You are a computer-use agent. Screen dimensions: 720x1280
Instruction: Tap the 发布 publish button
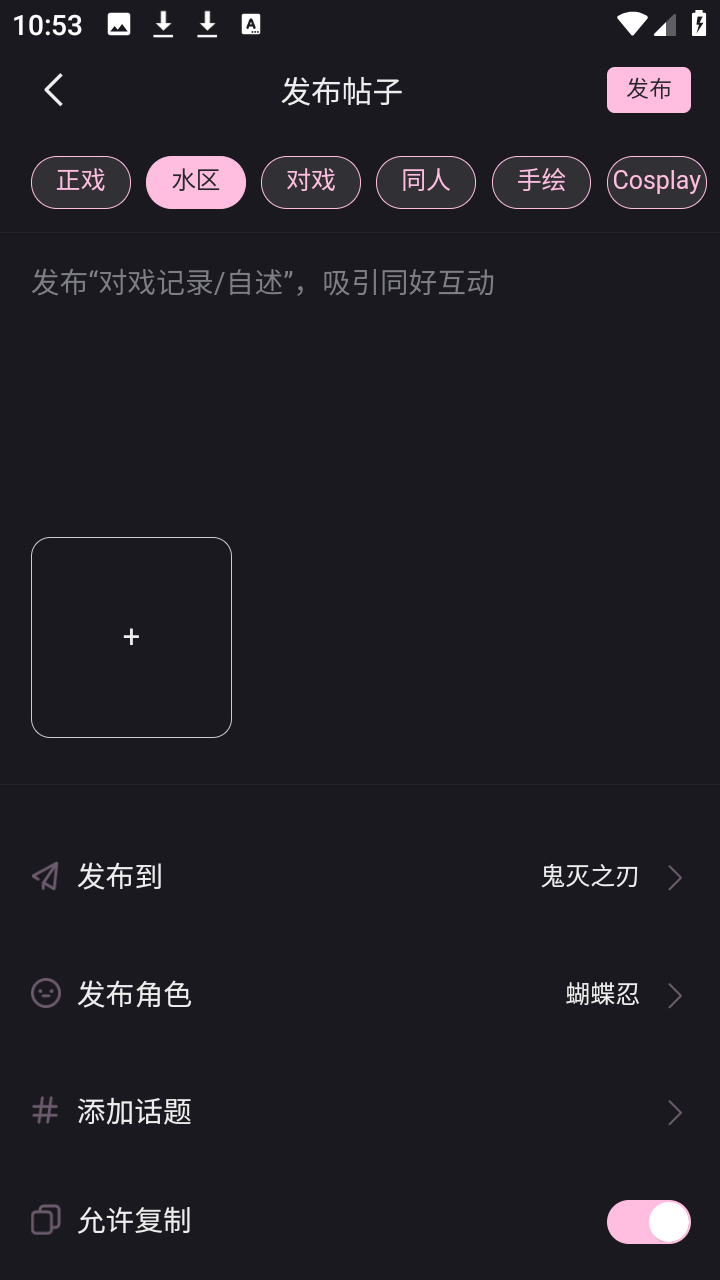pyautogui.click(x=649, y=89)
